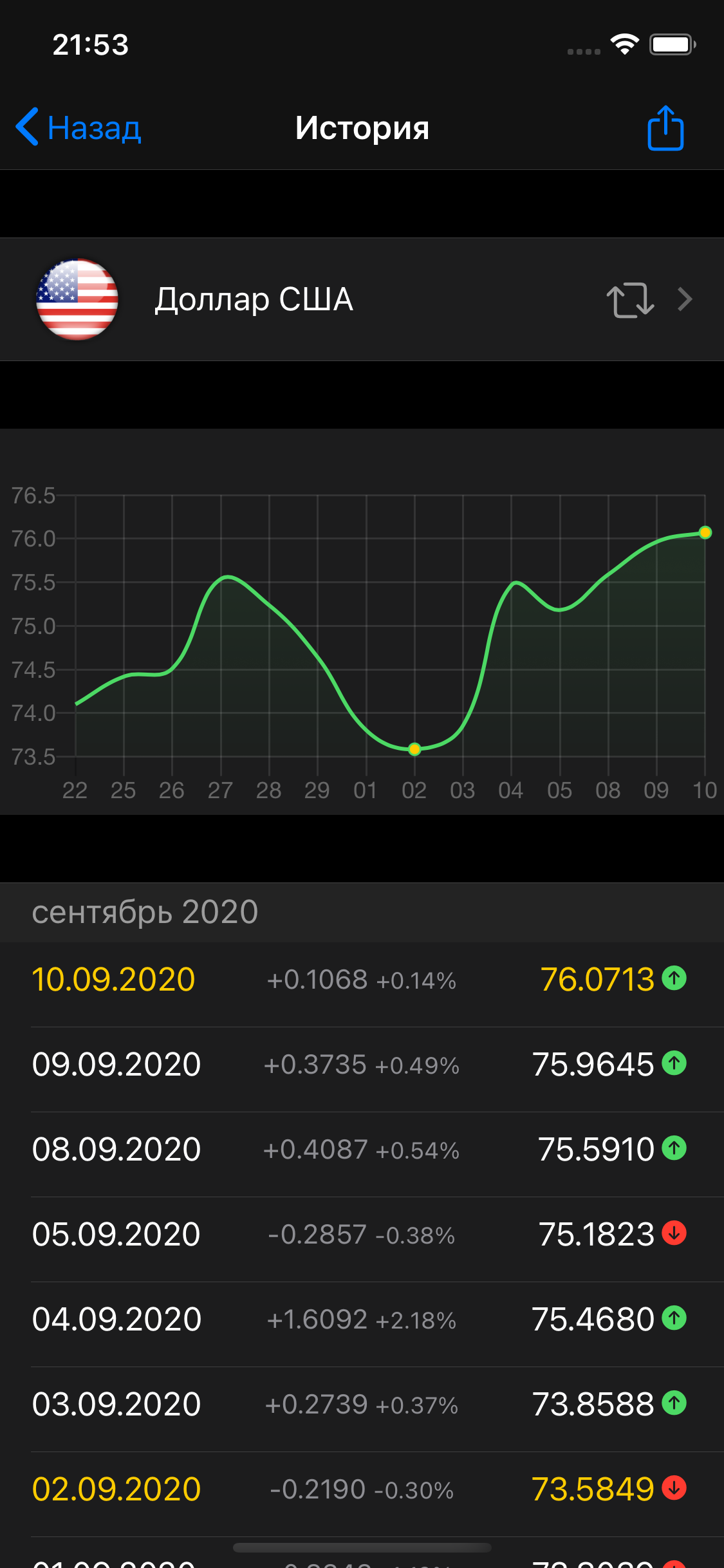Viewport: 724px width, 1568px height.
Task: Go back using the Назад button
Action: point(79,127)
